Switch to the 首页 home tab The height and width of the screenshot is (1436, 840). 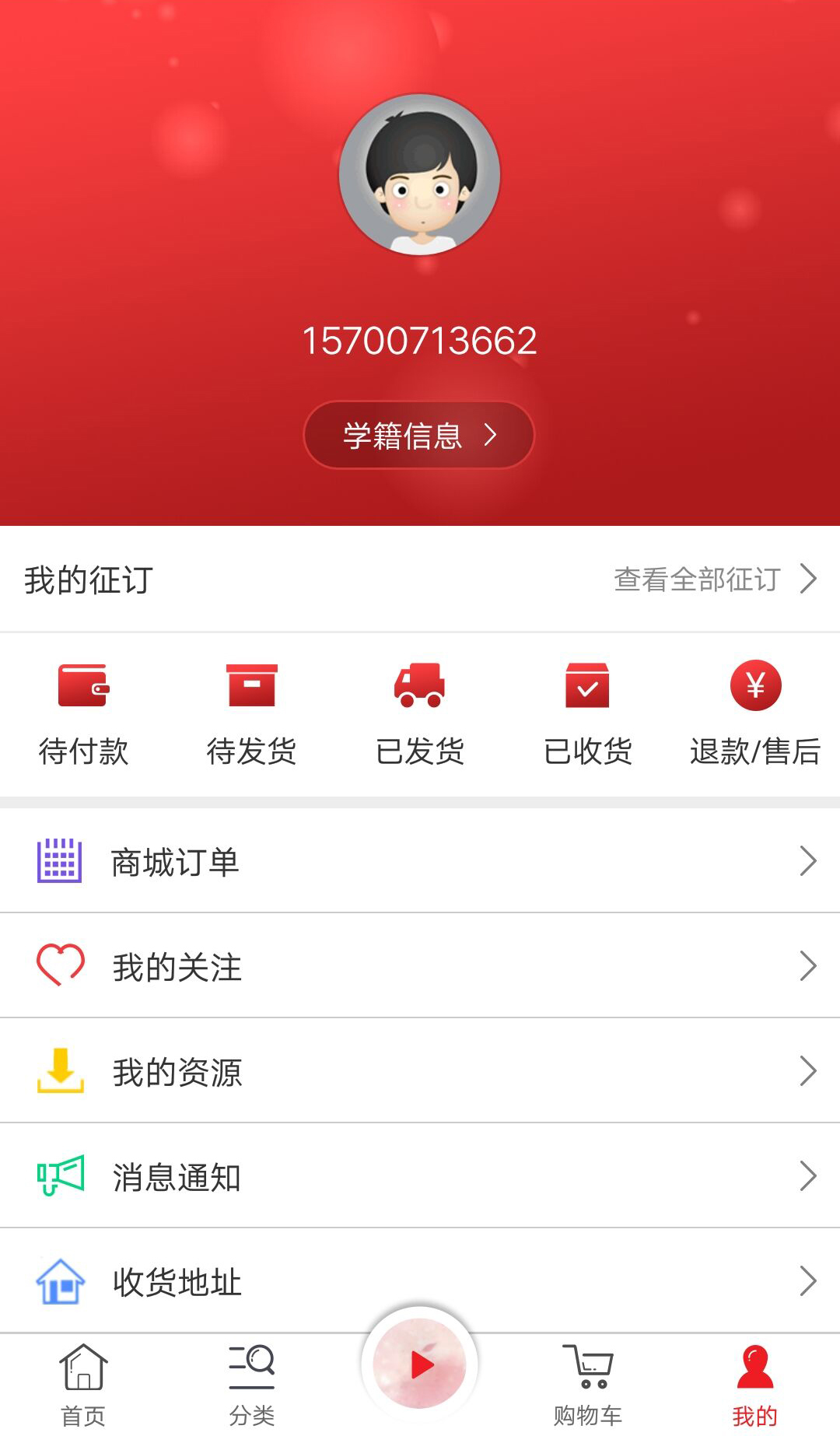click(83, 1386)
